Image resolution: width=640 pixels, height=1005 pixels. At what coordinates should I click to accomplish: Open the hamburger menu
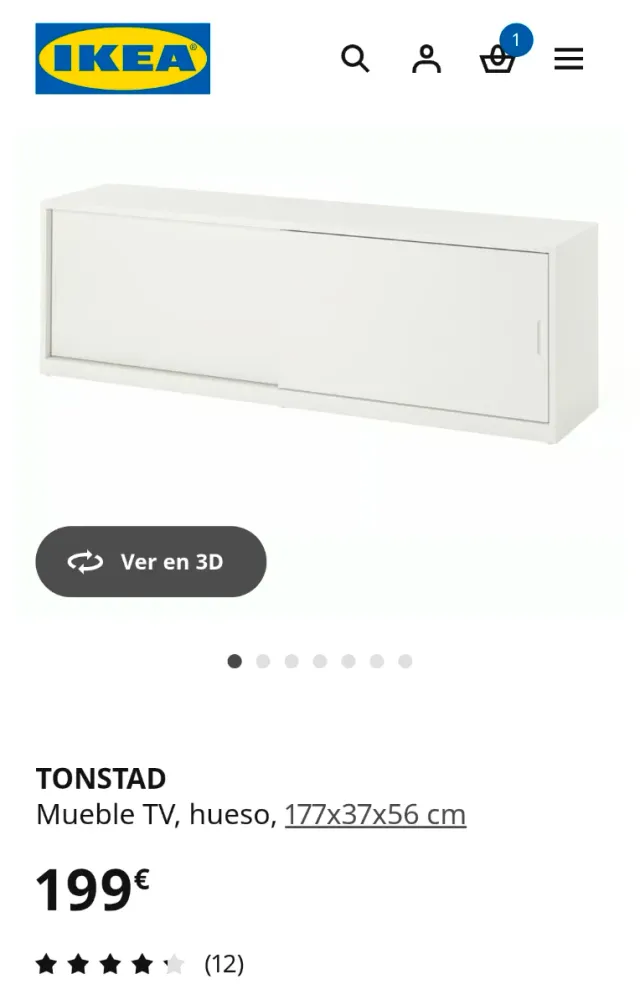coord(568,58)
